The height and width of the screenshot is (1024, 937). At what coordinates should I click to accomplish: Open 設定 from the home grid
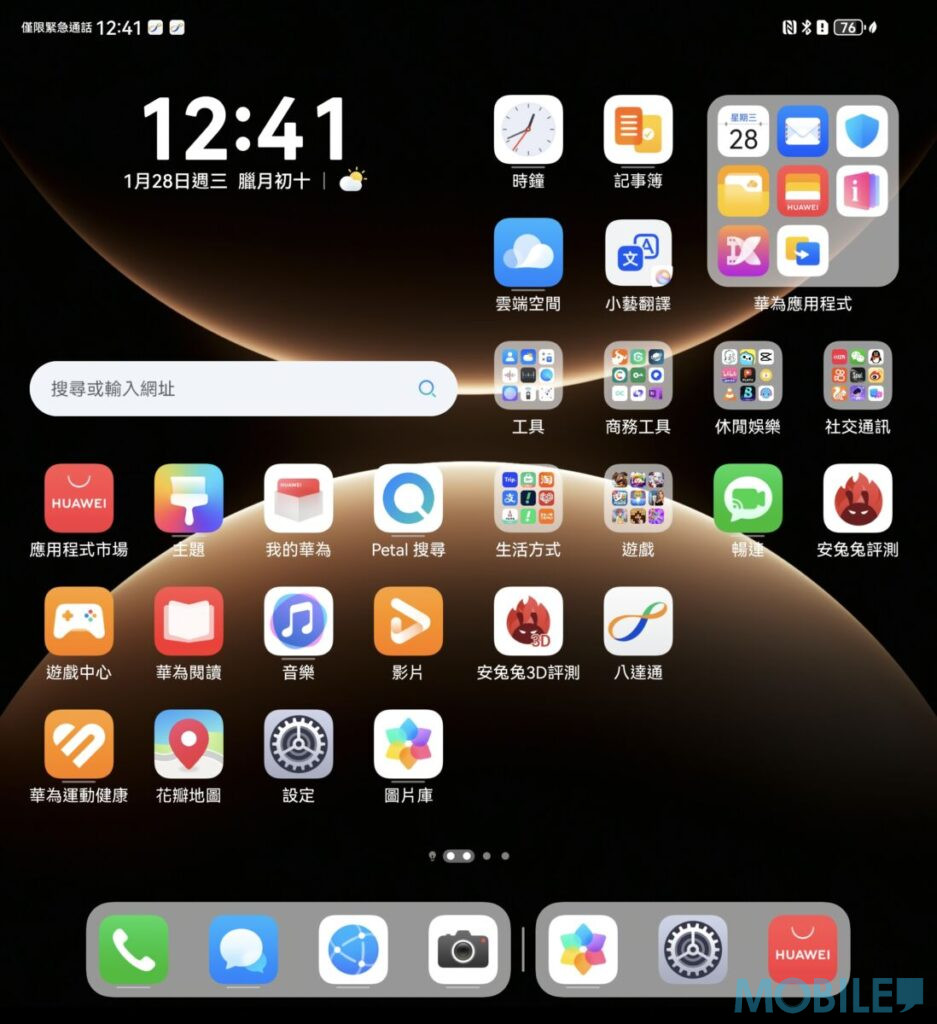[x=298, y=744]
